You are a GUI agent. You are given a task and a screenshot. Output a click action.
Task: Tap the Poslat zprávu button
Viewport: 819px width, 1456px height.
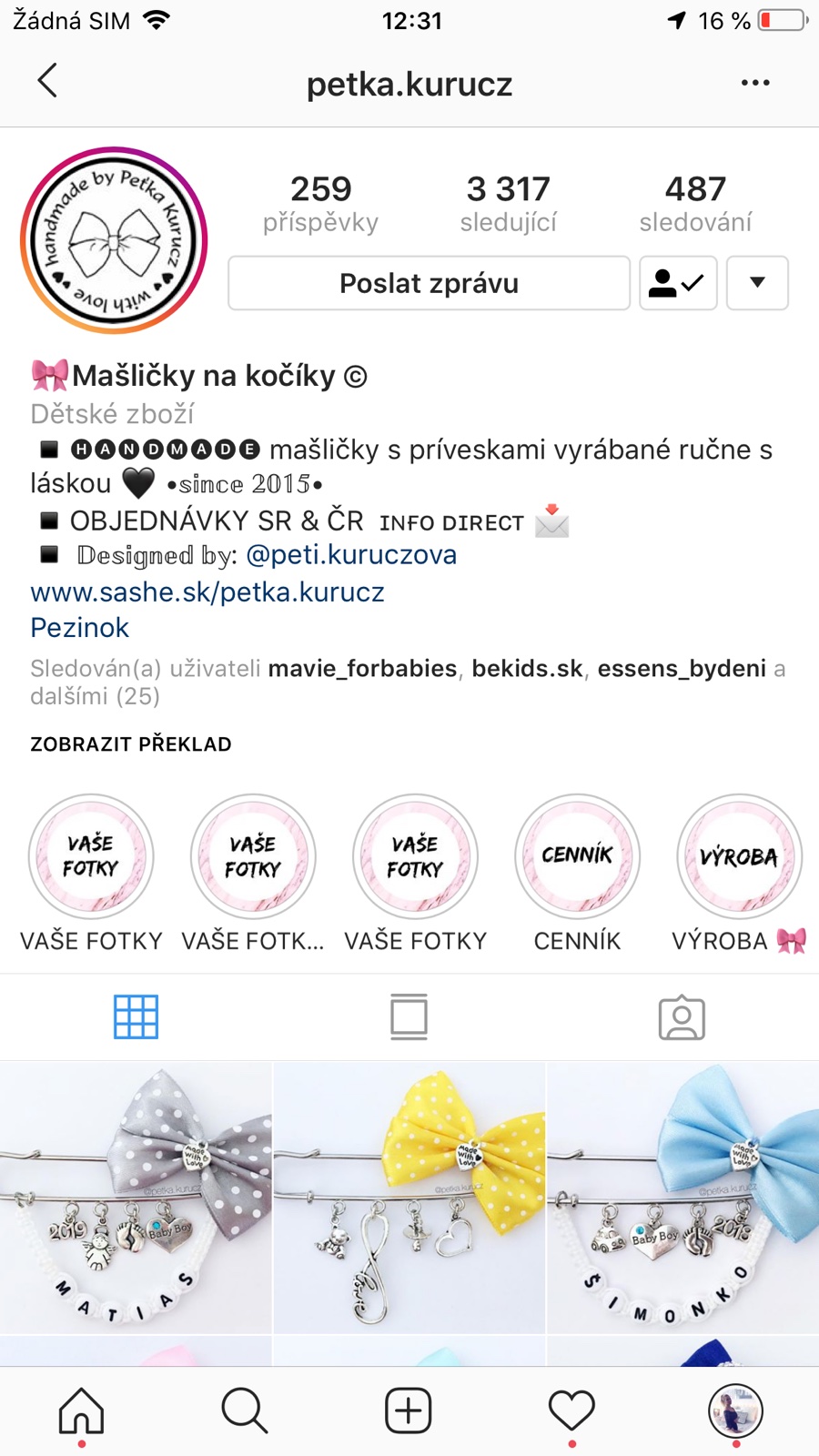(429, 283)
